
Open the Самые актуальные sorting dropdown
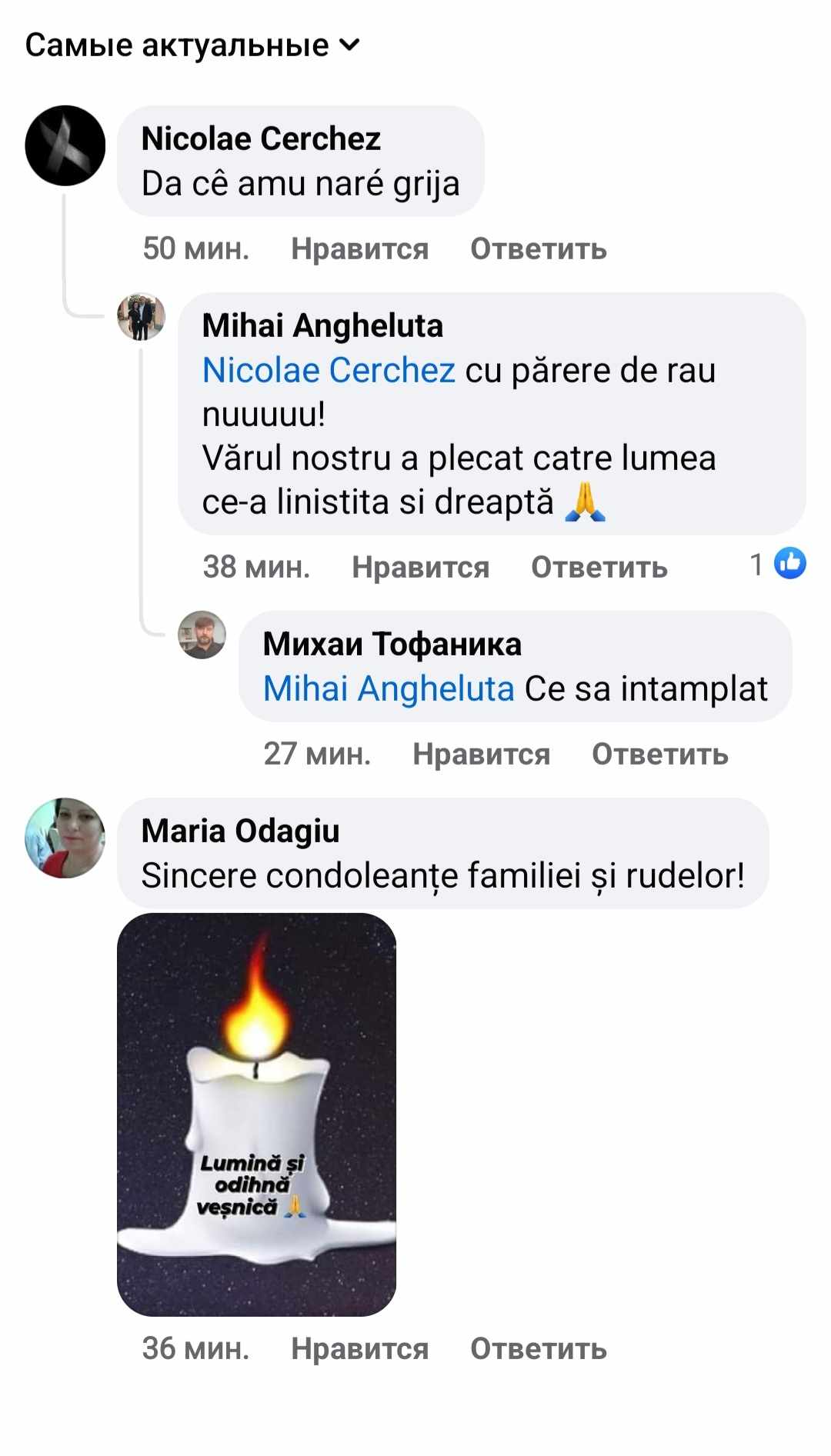pyautogui.click(x=192, y=45)
